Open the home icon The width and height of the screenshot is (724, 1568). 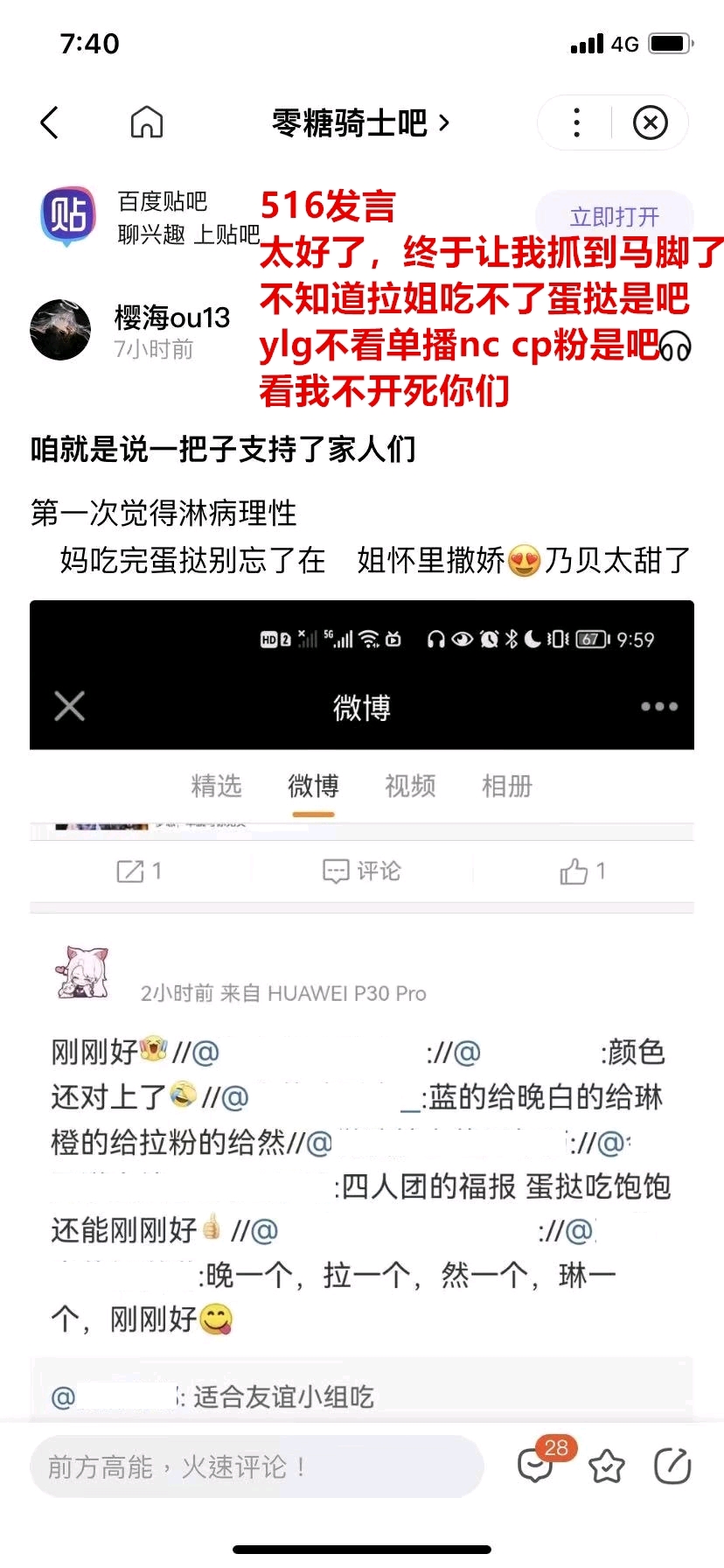pos(146,122)
